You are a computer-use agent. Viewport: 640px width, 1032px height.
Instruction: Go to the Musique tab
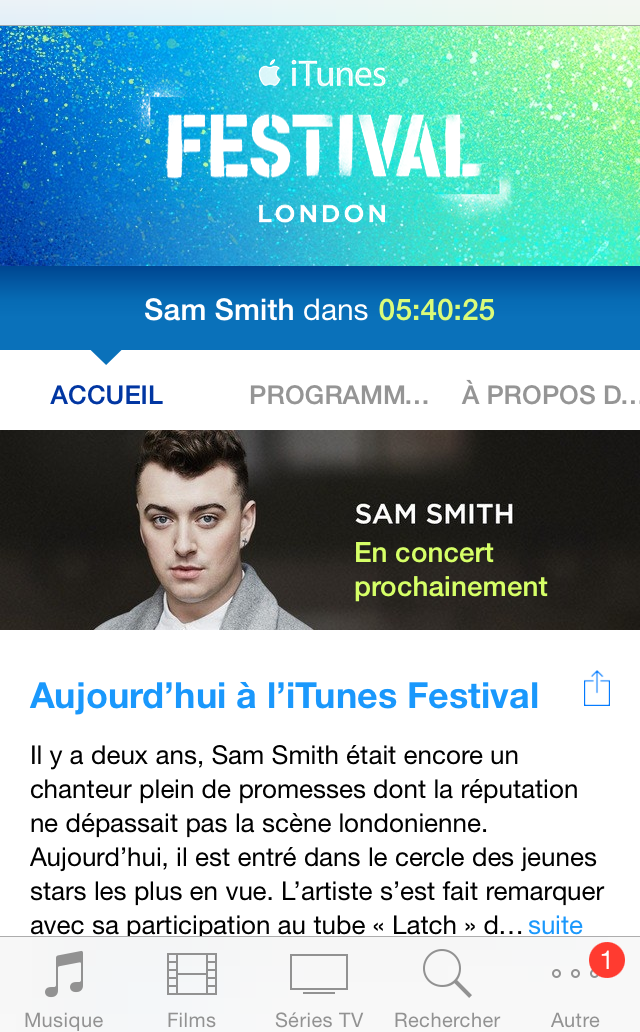(64, 987)
